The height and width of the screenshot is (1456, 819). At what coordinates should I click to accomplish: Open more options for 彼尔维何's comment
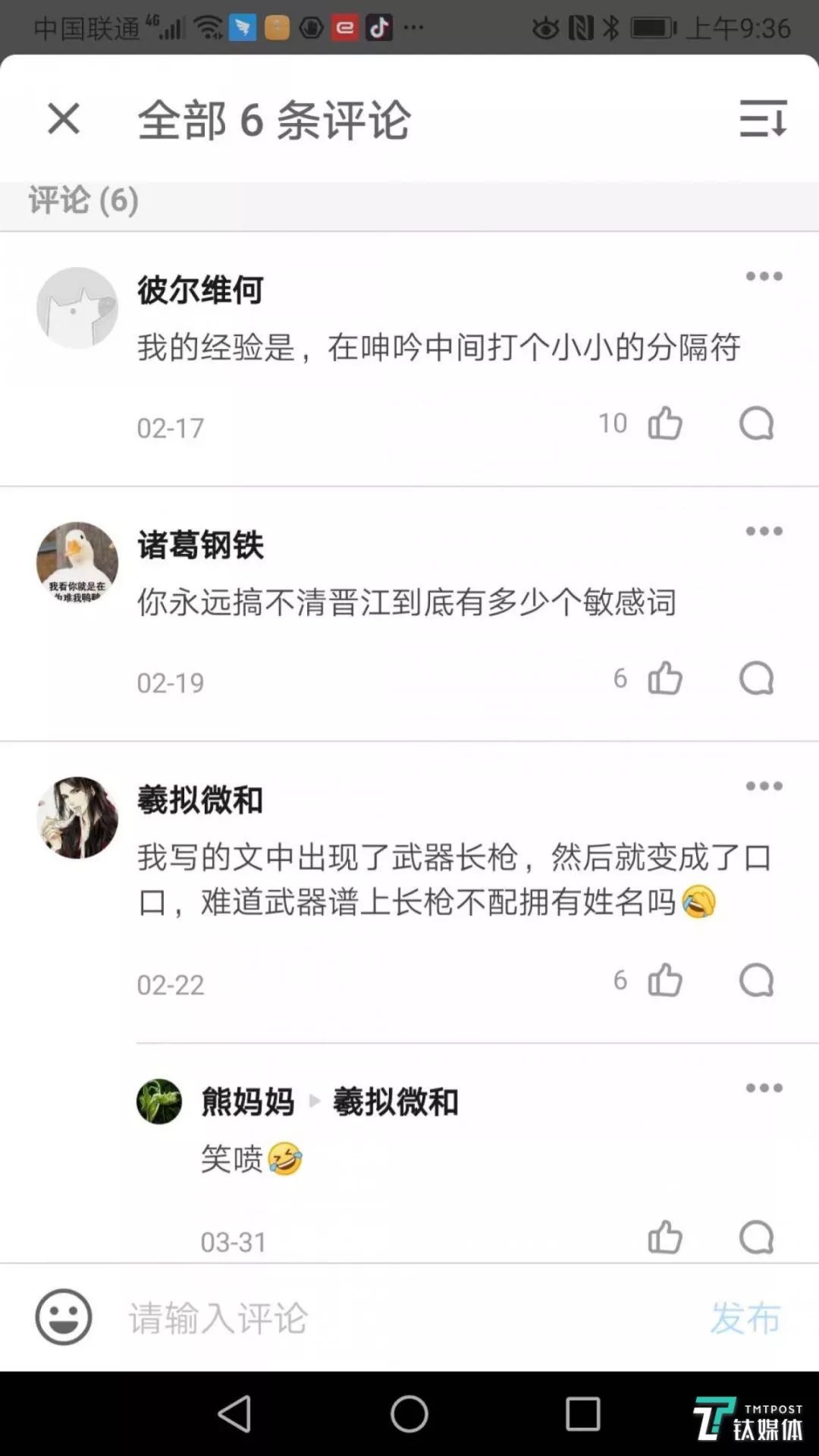click(764, 276)
